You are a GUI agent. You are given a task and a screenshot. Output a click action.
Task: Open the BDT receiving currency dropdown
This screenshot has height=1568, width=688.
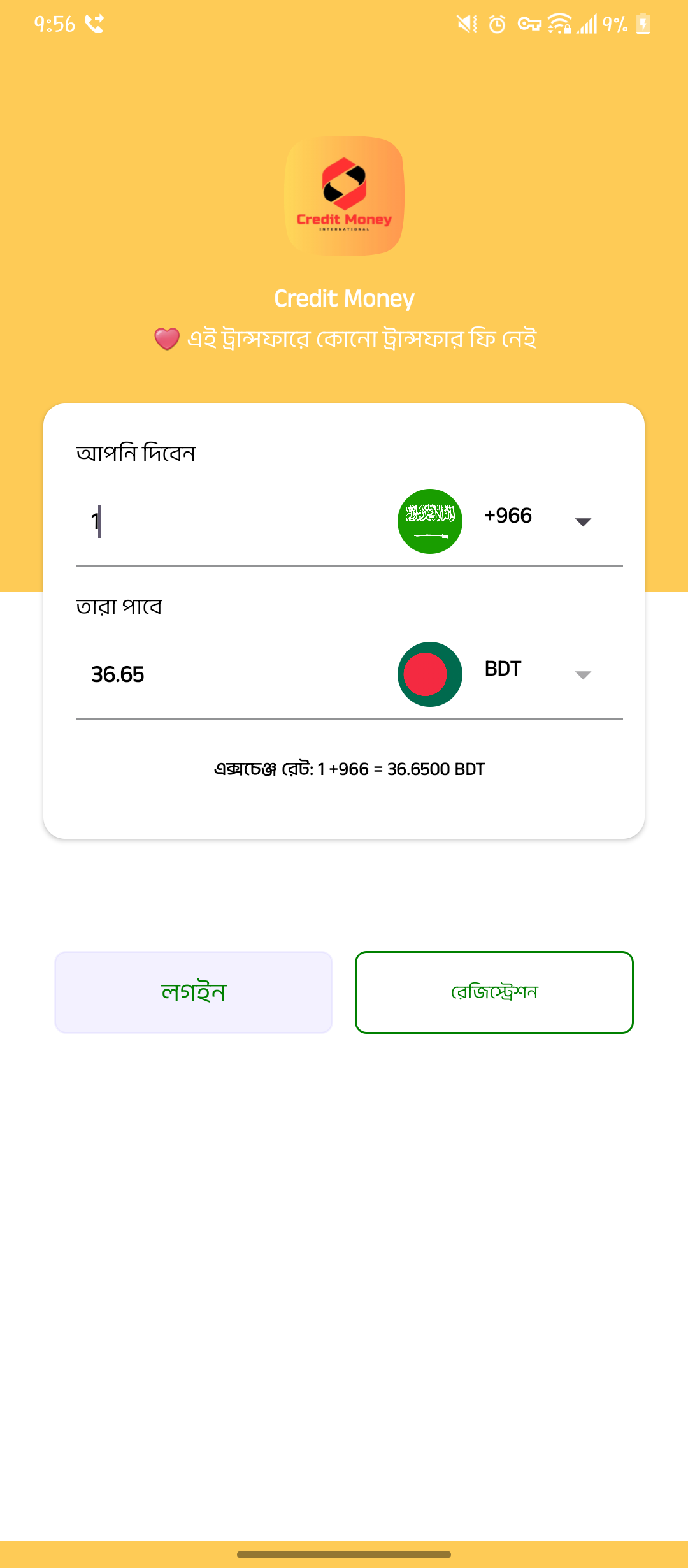(582, 674)
